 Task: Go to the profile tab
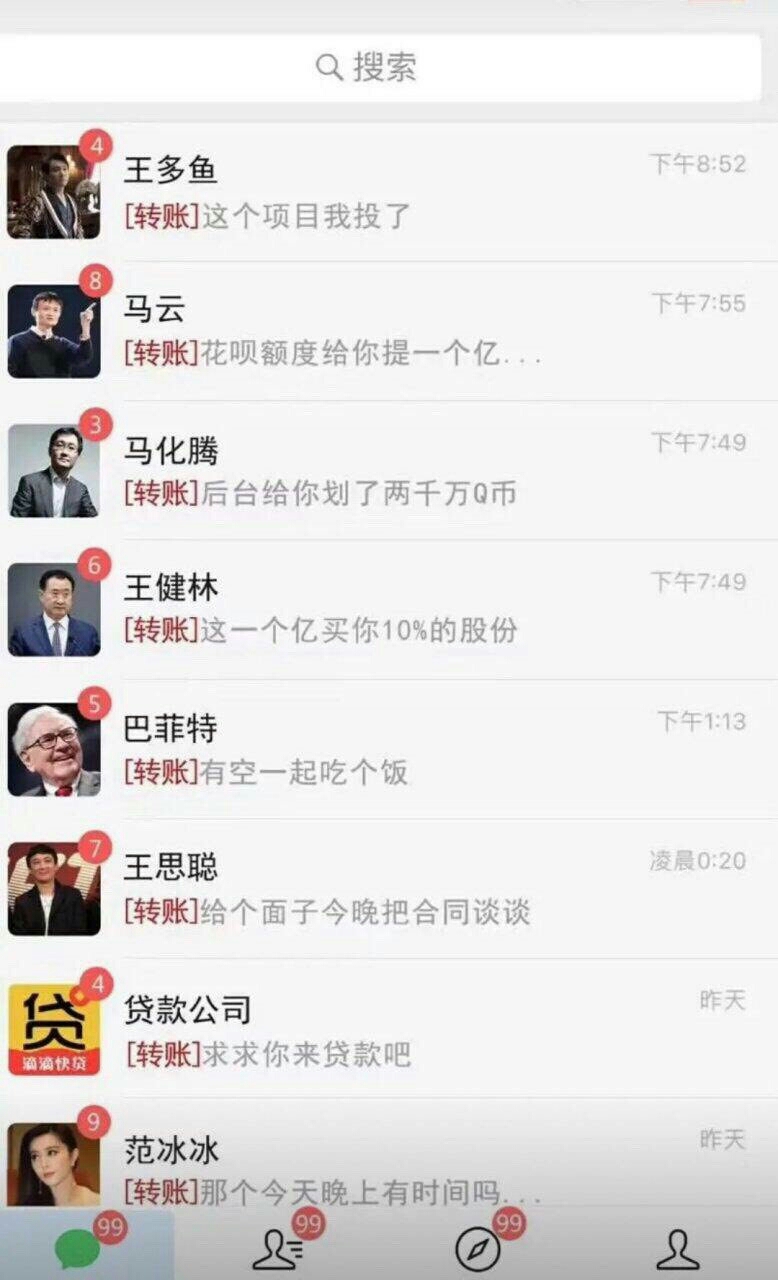point(677,1248)
